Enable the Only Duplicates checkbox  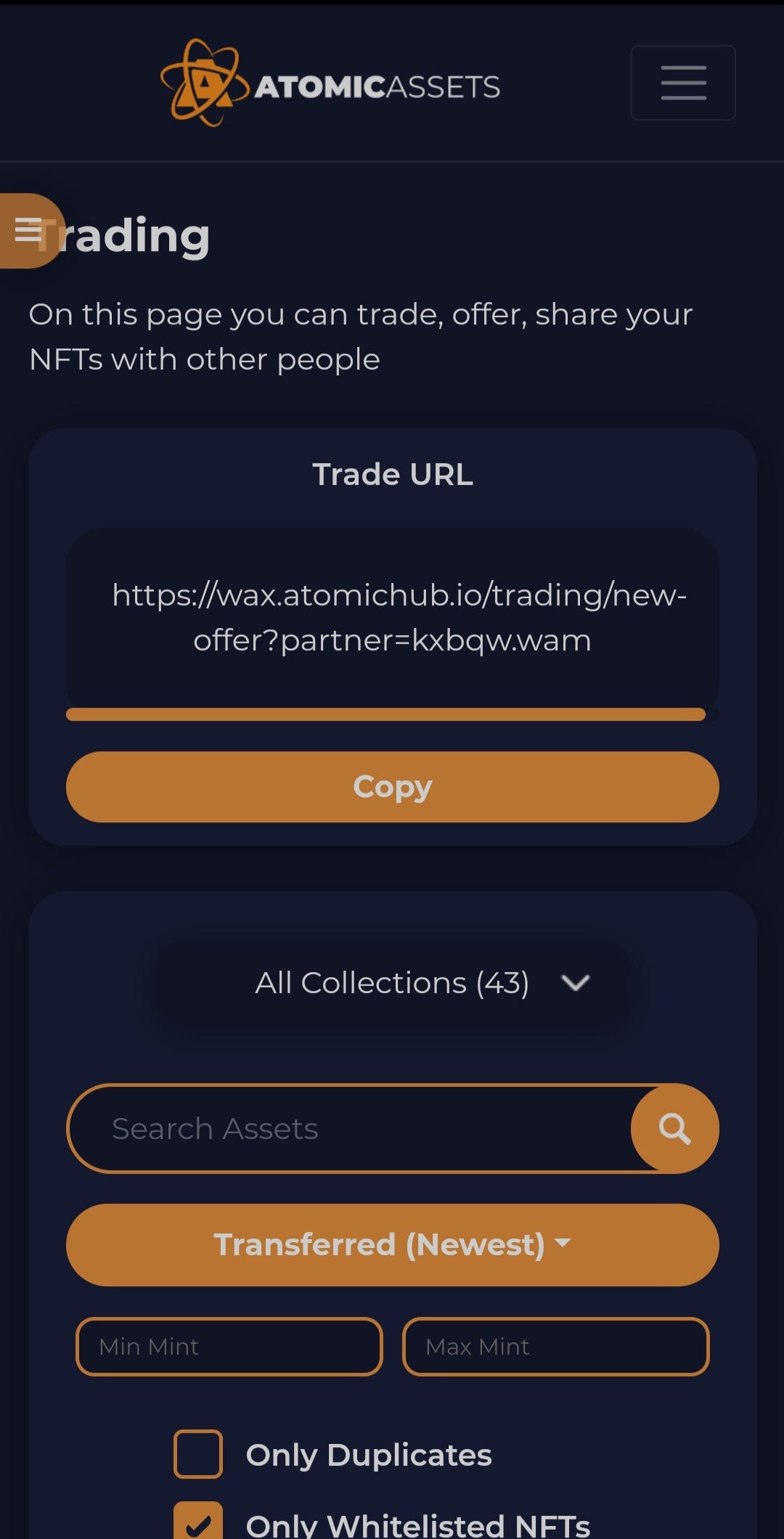pyautogui.click(x=198, y=1454)
